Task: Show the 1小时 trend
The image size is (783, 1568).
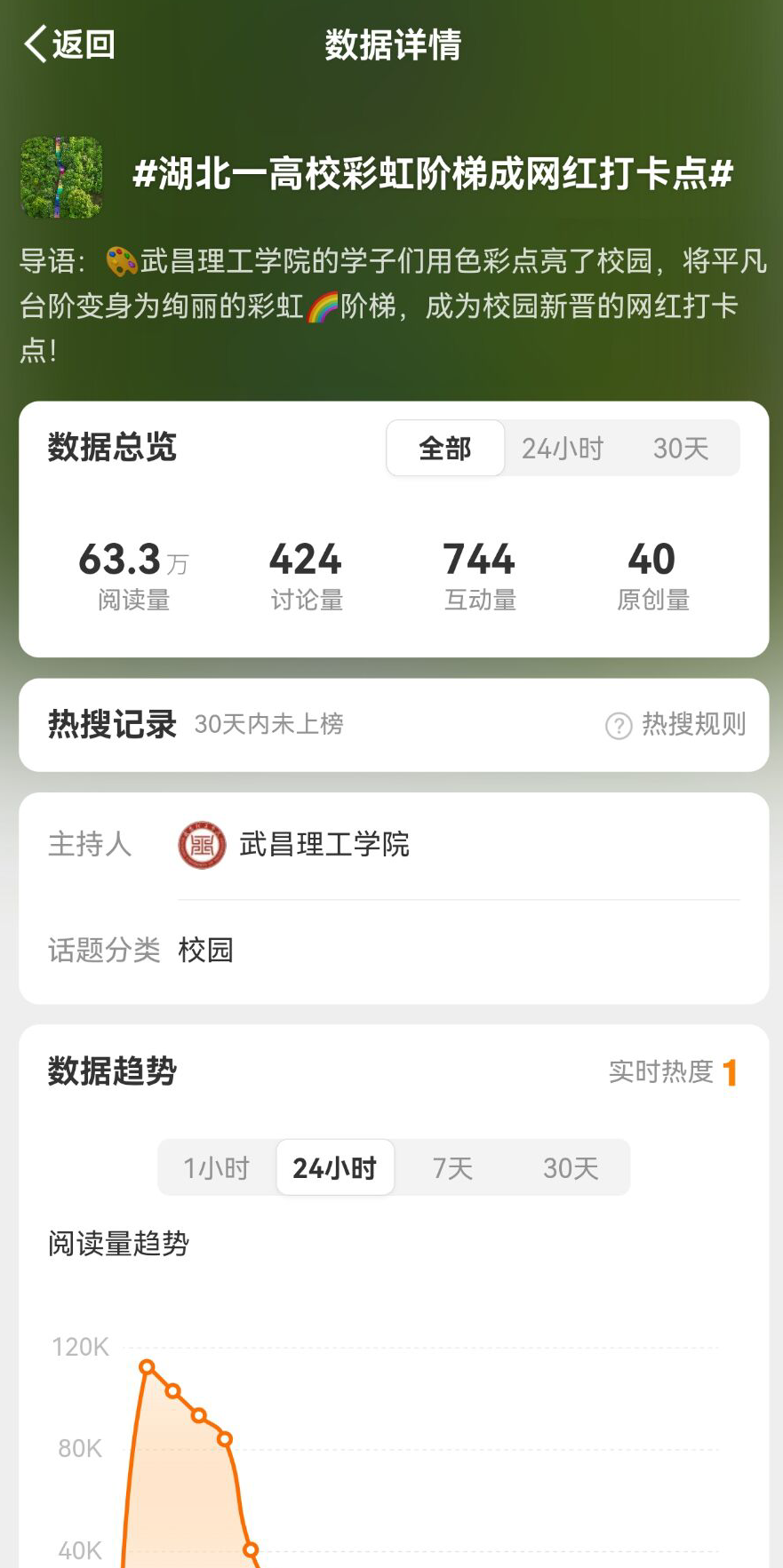Action: click(x=216, y=1167)
